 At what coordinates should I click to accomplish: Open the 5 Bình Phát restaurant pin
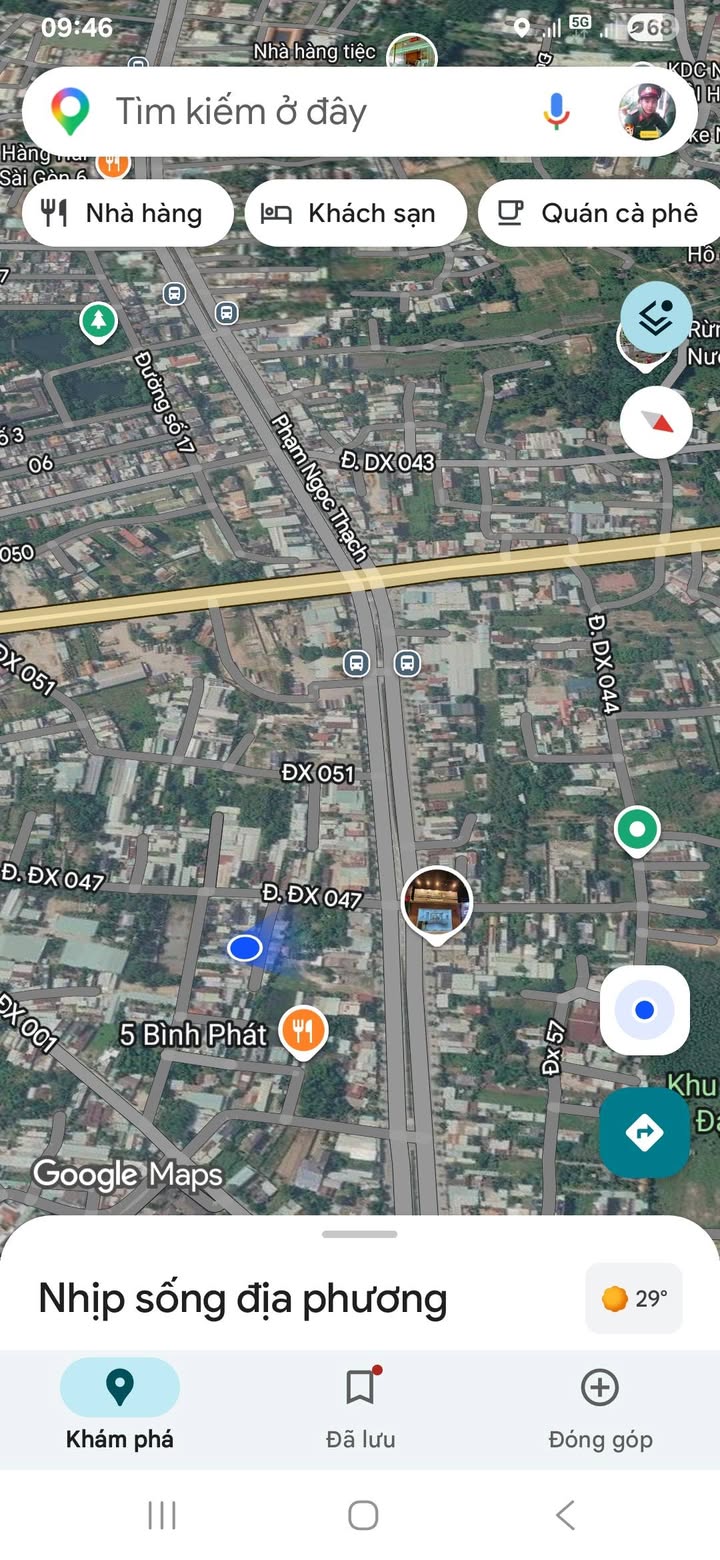303,1031
